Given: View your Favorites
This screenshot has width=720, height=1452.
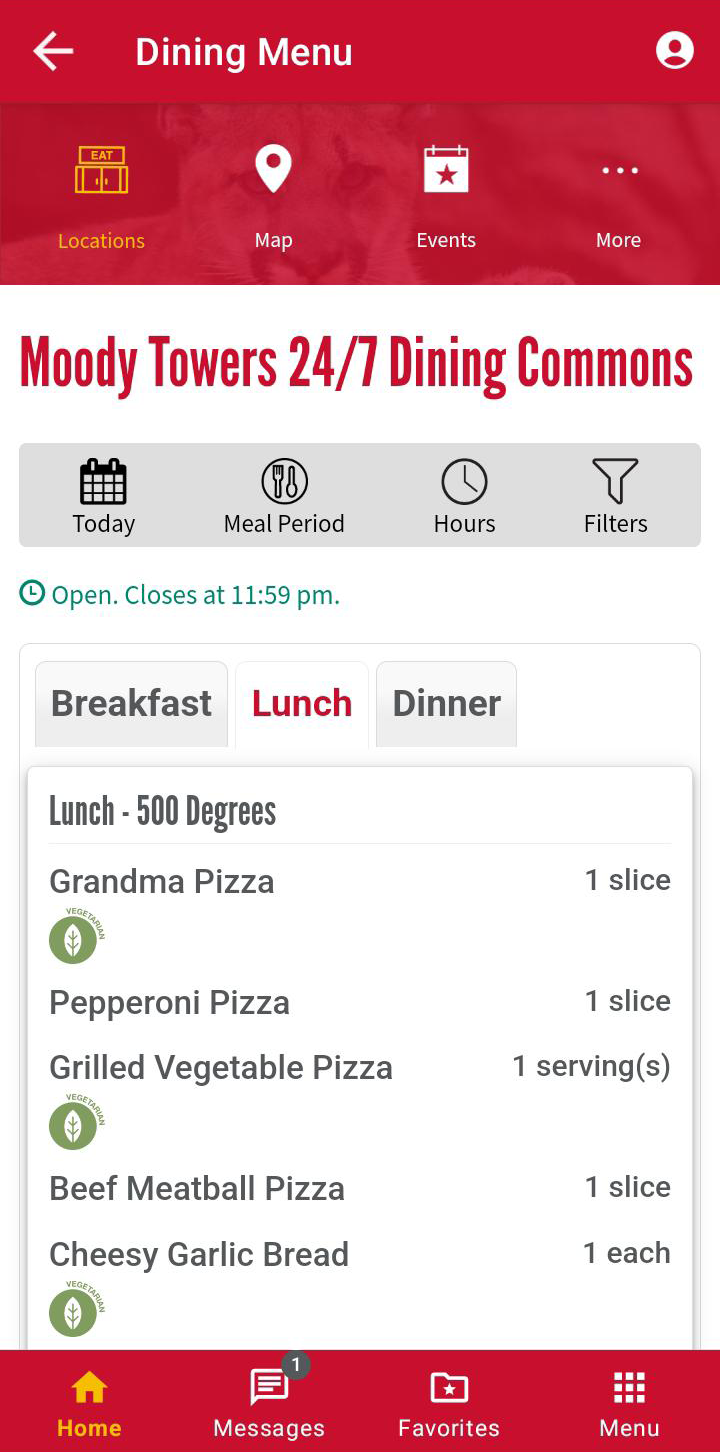Looking at the screenshot, I should 448,1400.
